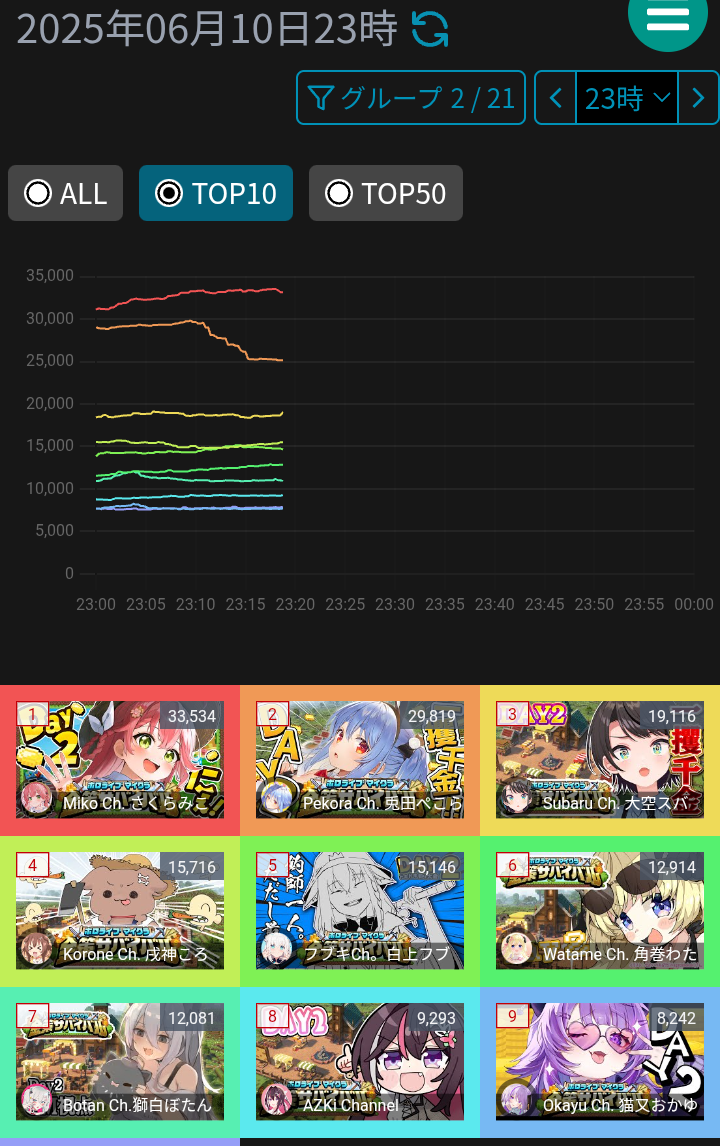Open Okayu Ch. stream thumbnail
This screenshot has width=720, height=1146.
point(600,1062)
